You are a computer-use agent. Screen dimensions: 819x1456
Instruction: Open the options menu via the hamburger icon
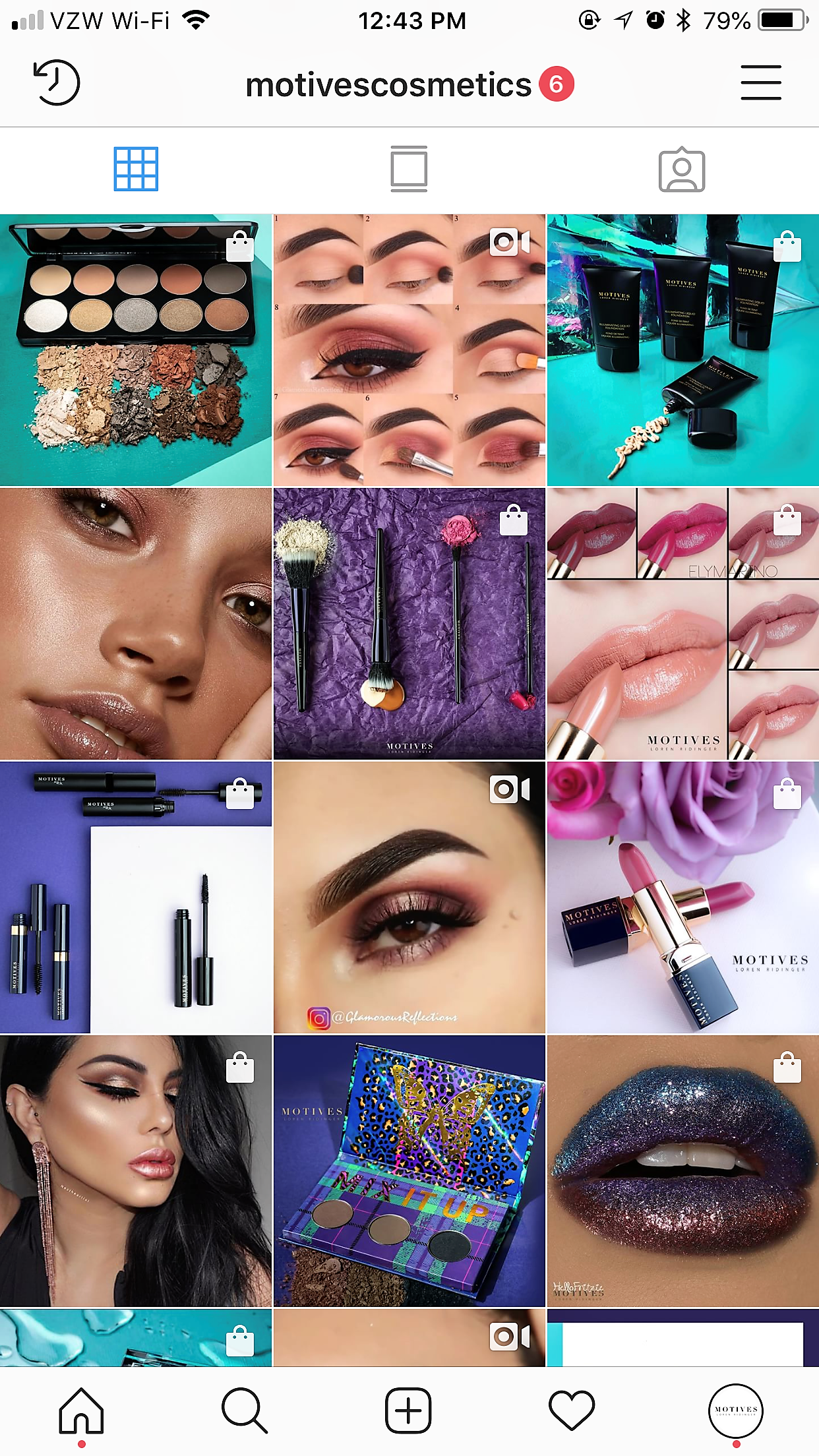760,82
